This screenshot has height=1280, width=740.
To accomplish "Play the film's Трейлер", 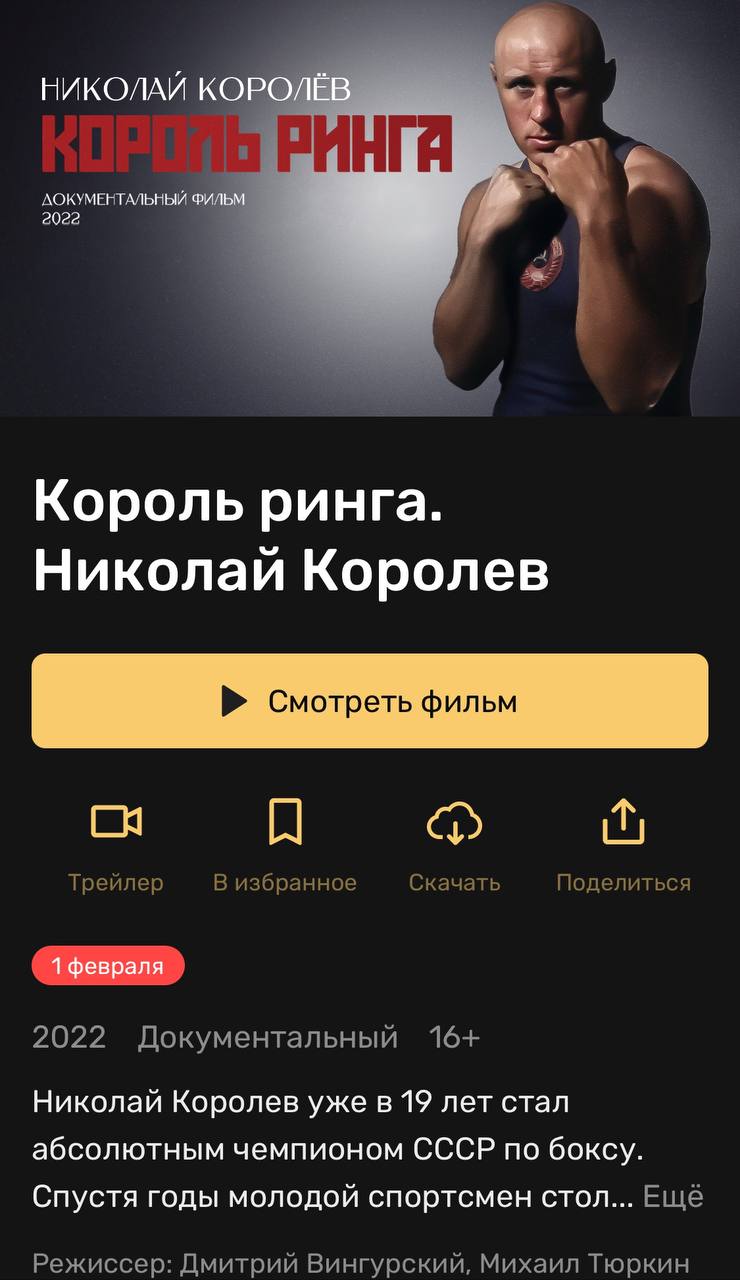I will pyautogui.click(x=116, y=843).
